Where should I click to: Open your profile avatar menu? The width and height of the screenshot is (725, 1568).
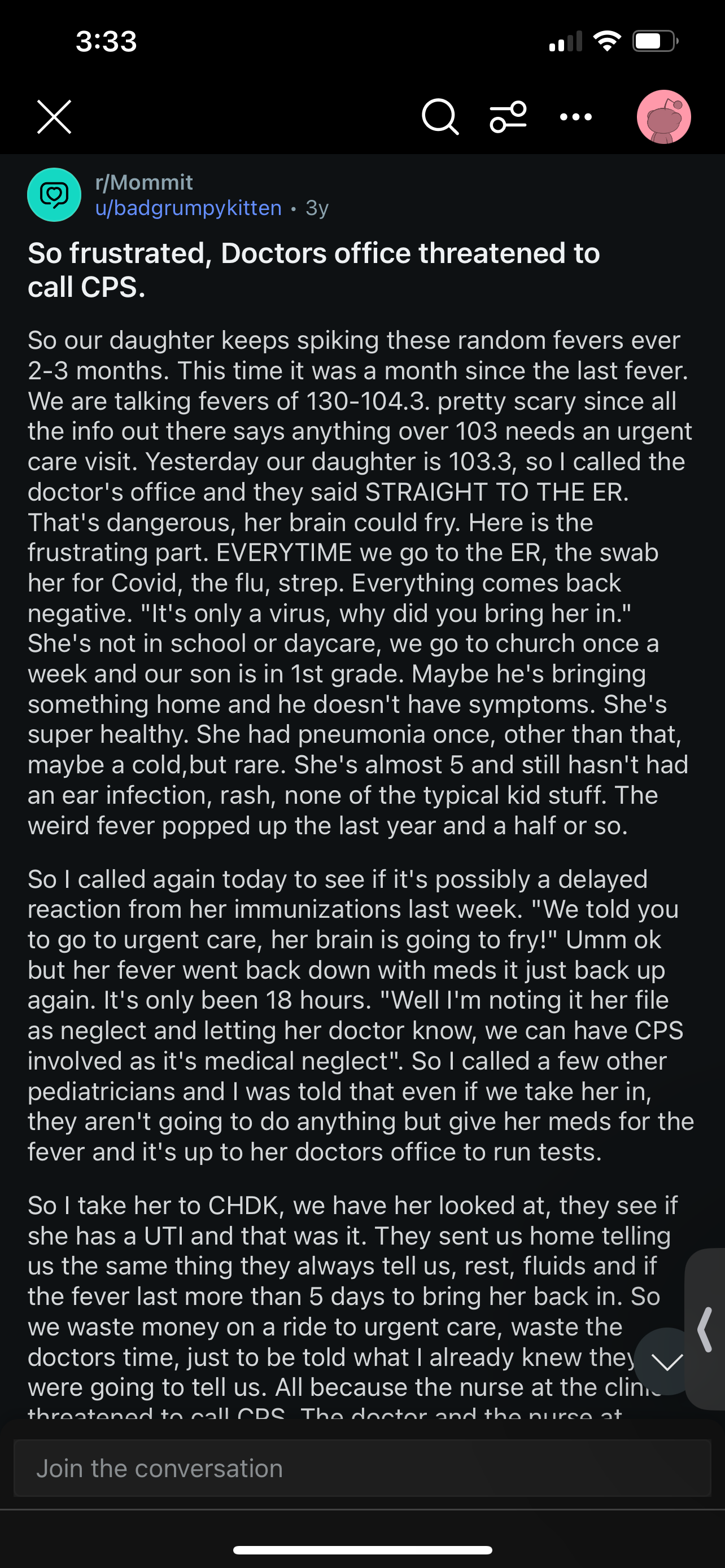(663, 117)
